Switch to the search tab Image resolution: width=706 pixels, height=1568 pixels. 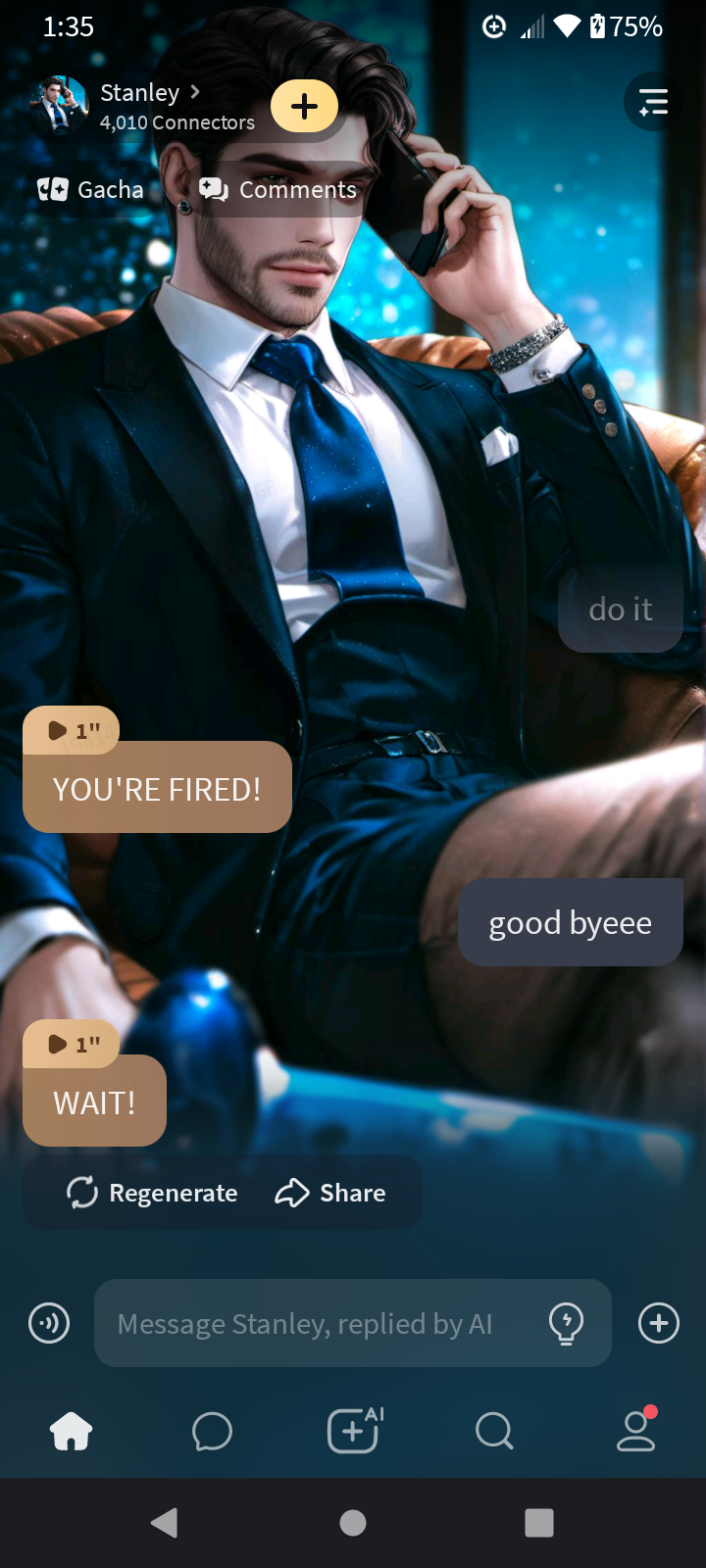pyautogui.click(x=494, y=1432)
